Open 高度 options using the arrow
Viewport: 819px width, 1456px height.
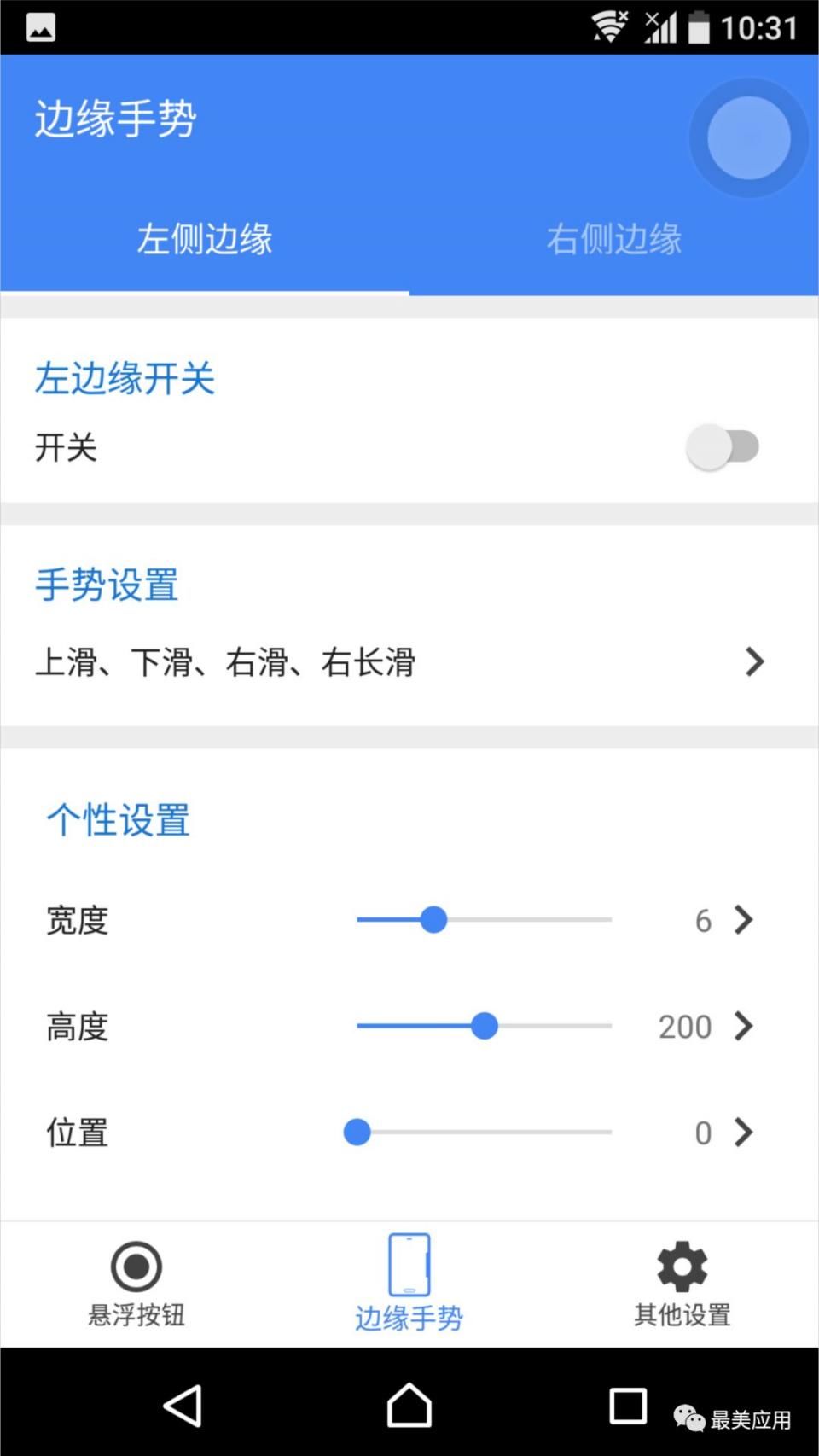(x=743, y=1027)
